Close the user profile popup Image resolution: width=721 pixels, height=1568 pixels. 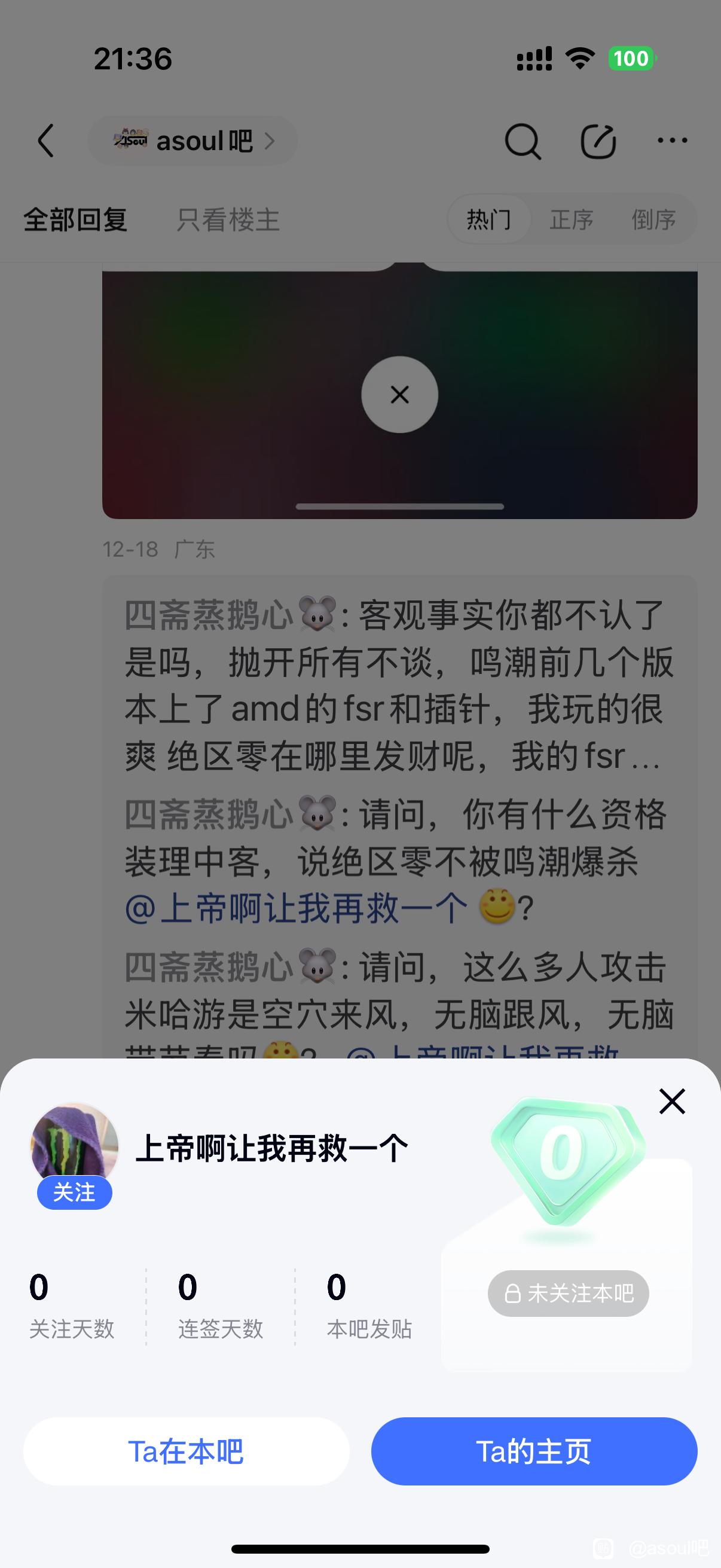click(672, 1101)
